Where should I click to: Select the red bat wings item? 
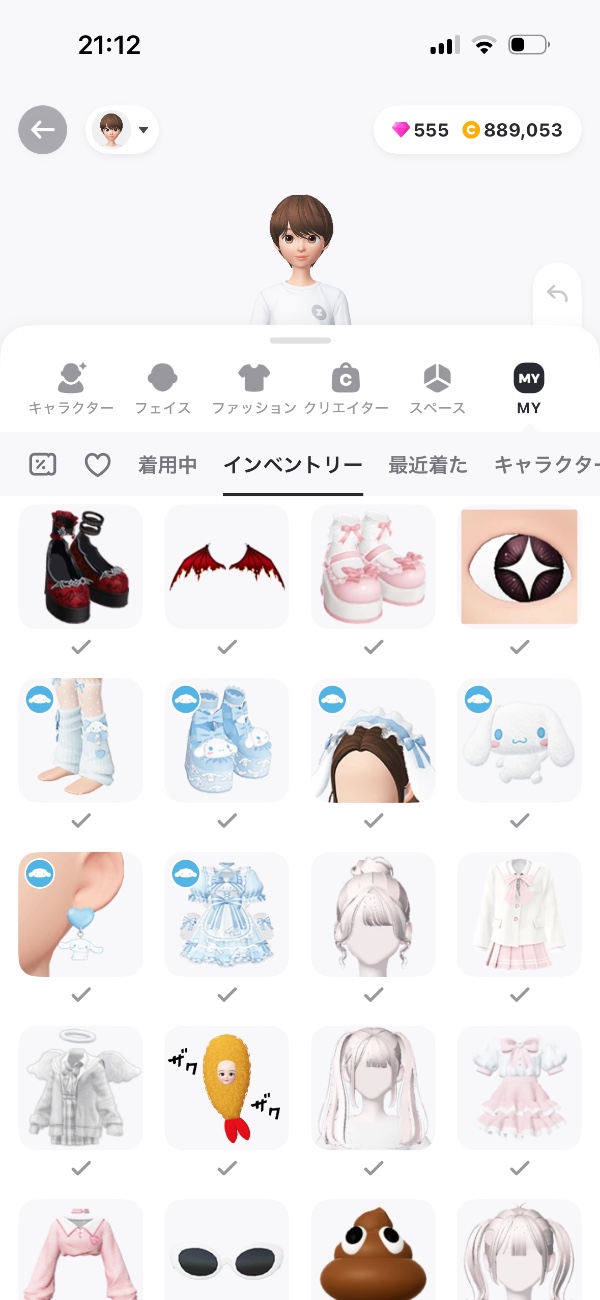click(227, 567)
